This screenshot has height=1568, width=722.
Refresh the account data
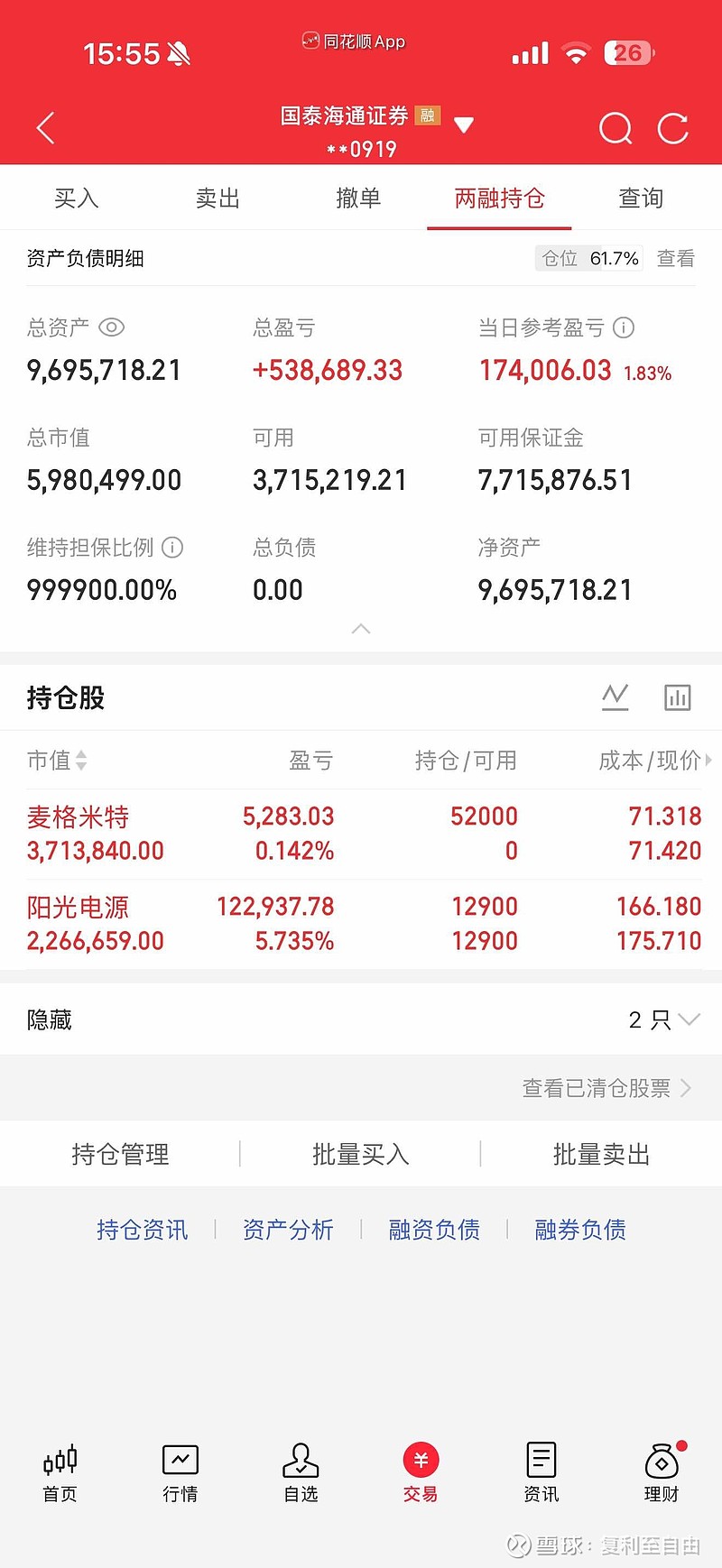672,128
